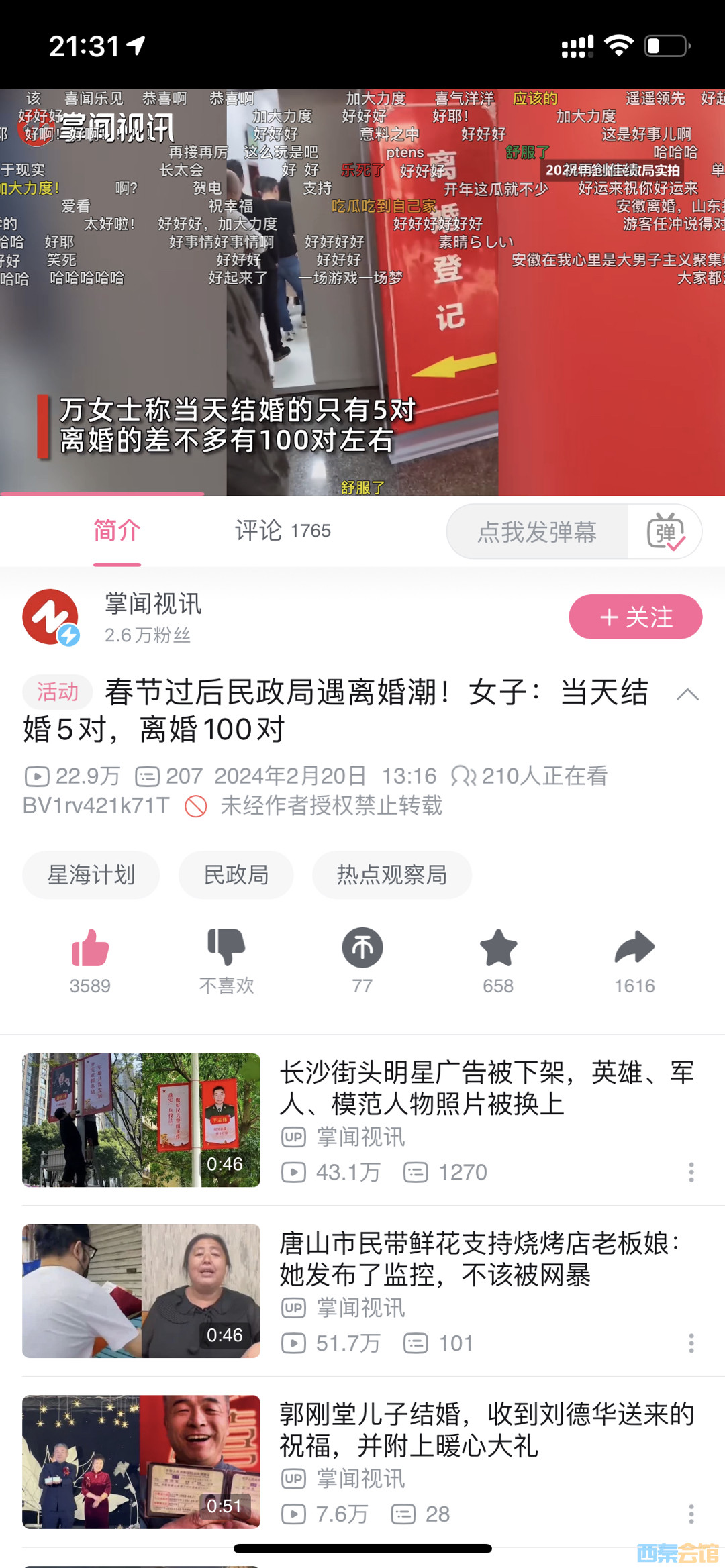Share this video with the arrow icon
Screen dimensions: 725x1568
pyautogui.click(x=634, y=948)
